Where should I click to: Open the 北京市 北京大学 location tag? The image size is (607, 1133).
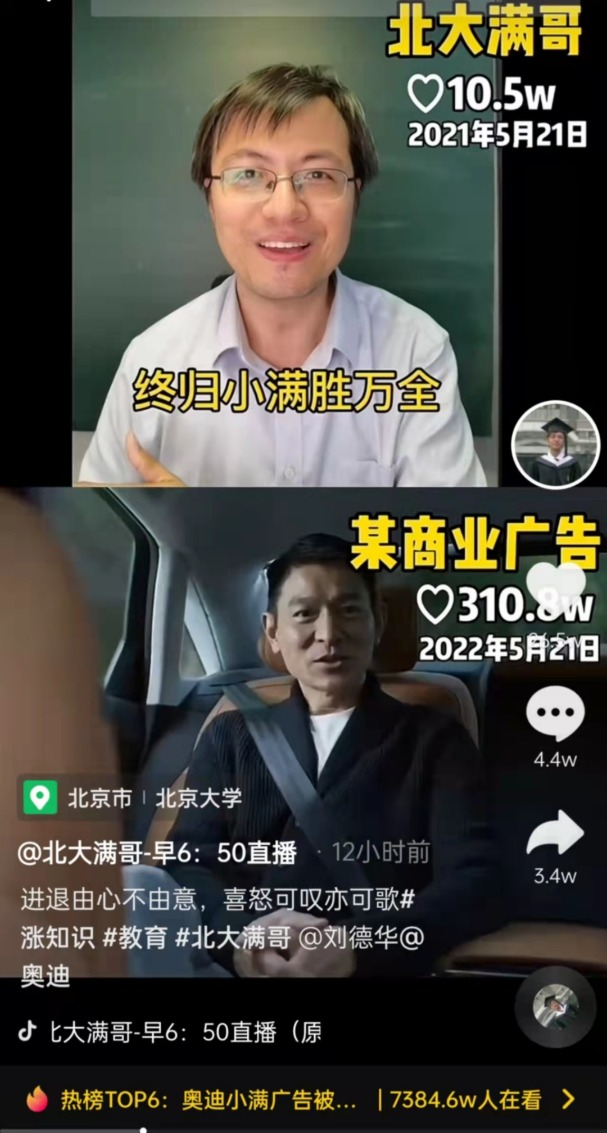point(133,797)
